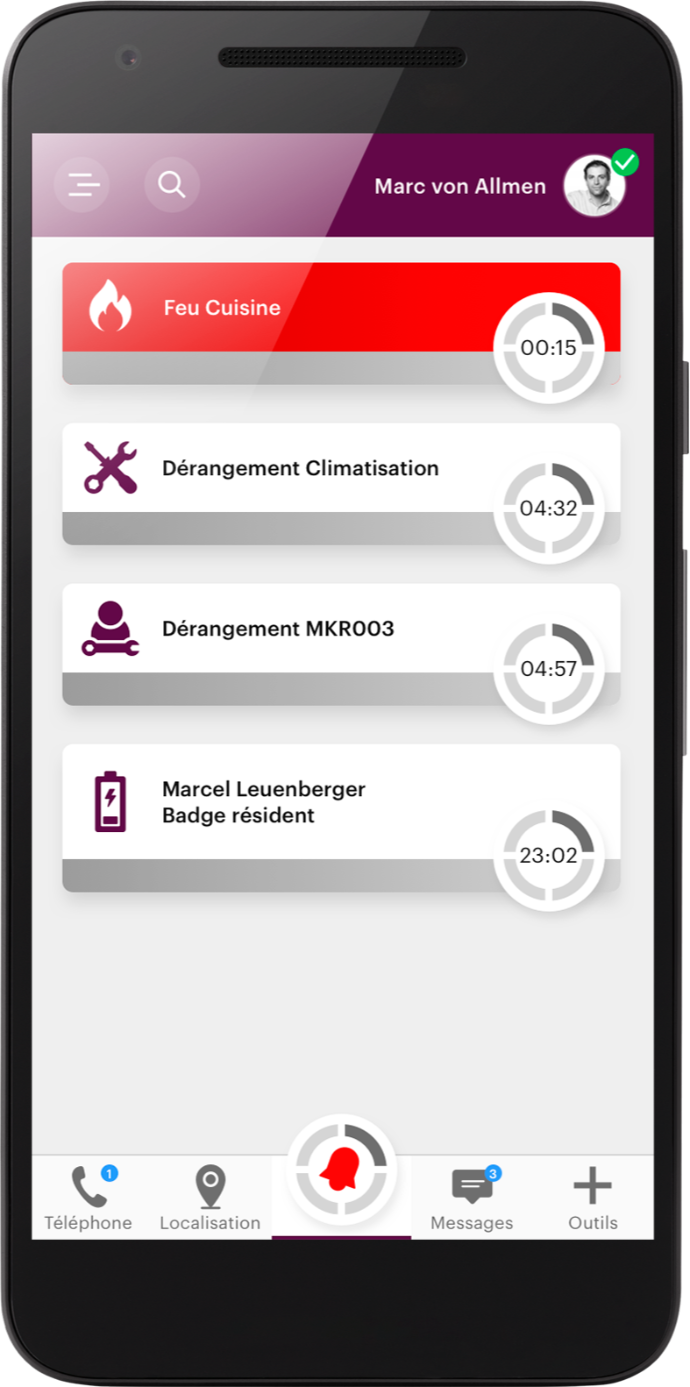Open the hamburger menu
This screenshot has width=690, height=1387.
tap(82, 185)
